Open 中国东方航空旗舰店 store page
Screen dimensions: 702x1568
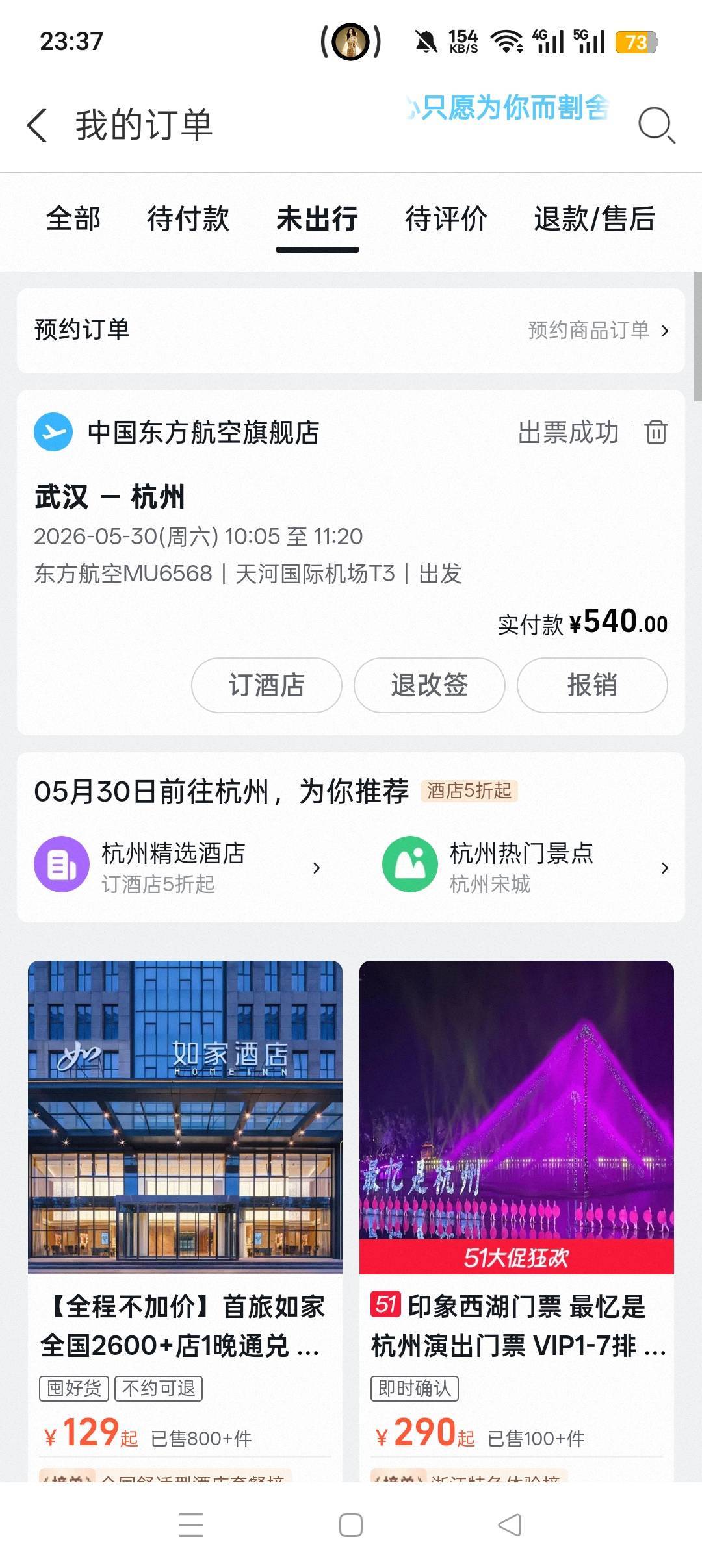(x=203, y=433)
